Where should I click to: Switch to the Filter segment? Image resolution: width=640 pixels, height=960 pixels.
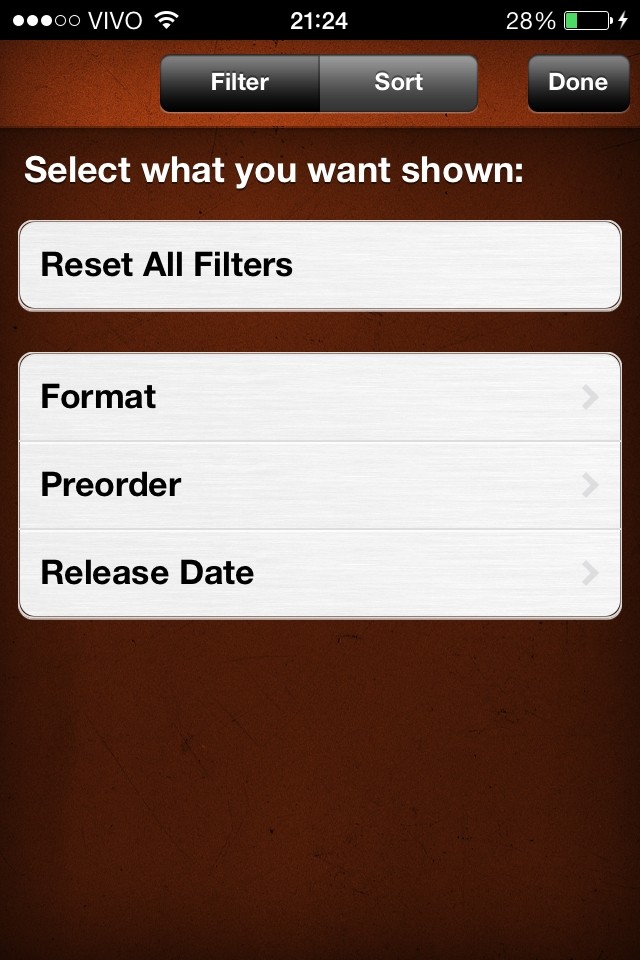[240, 83]
